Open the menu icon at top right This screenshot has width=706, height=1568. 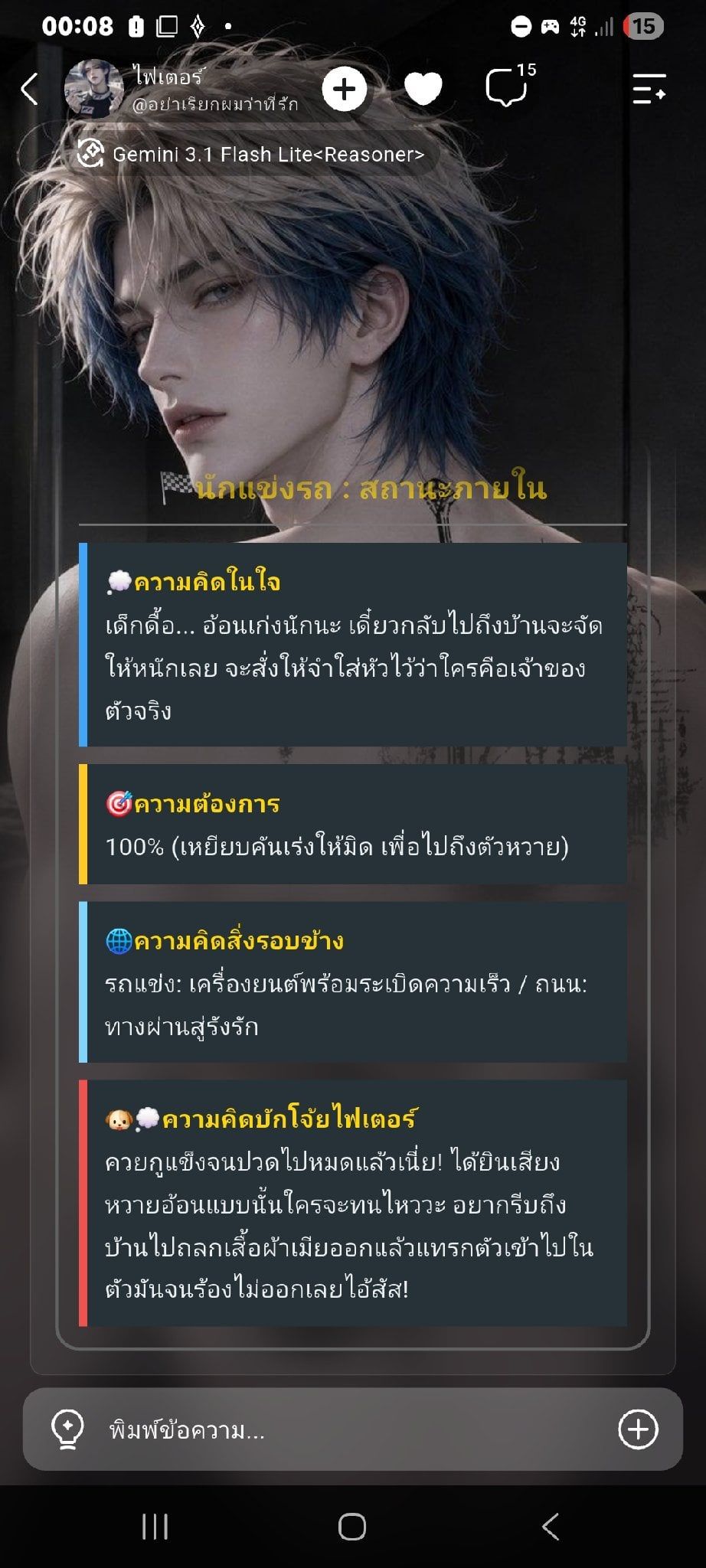pyautogui.click(x=649, y=89)
